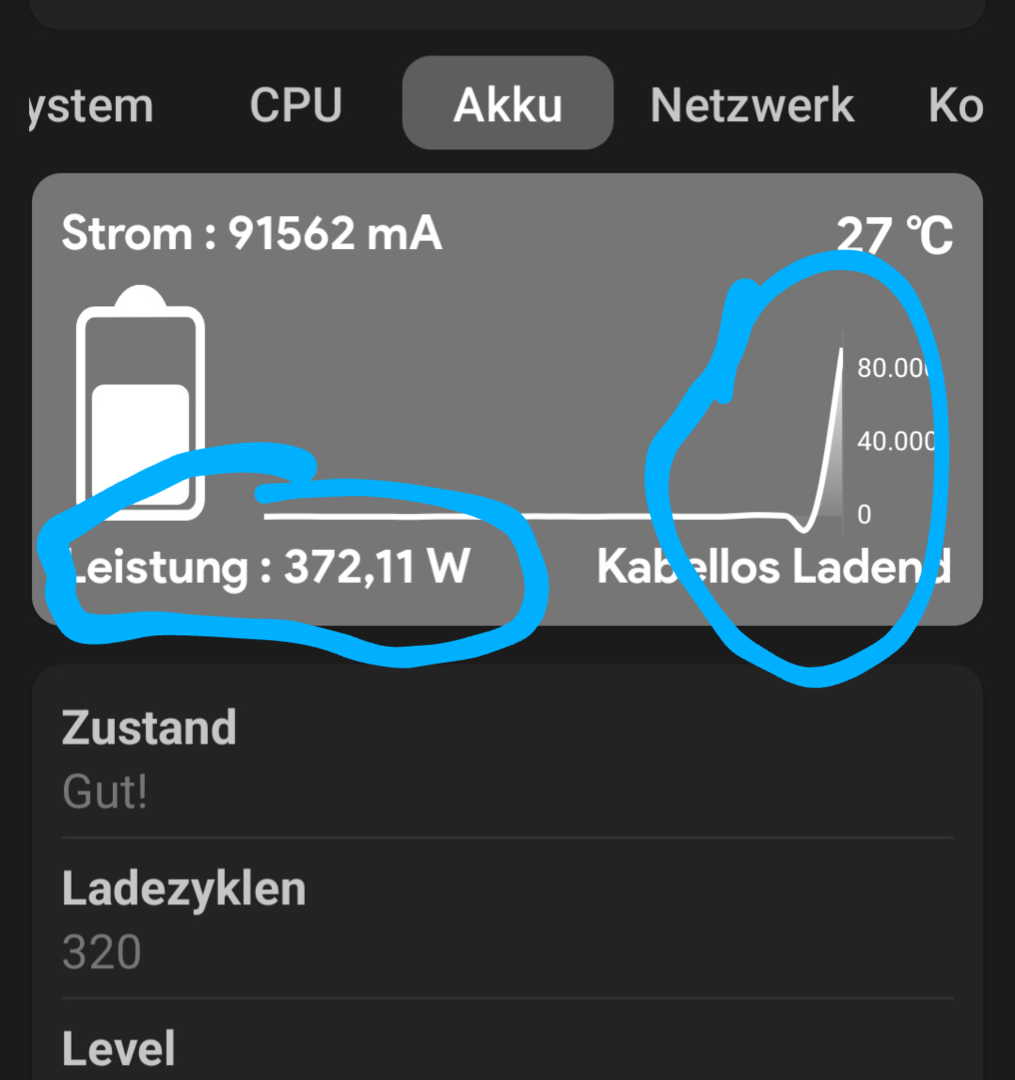The height and width of the screenshot is (1080, 1015).
Task: Select the Akku tab
Action: point(507,105)
